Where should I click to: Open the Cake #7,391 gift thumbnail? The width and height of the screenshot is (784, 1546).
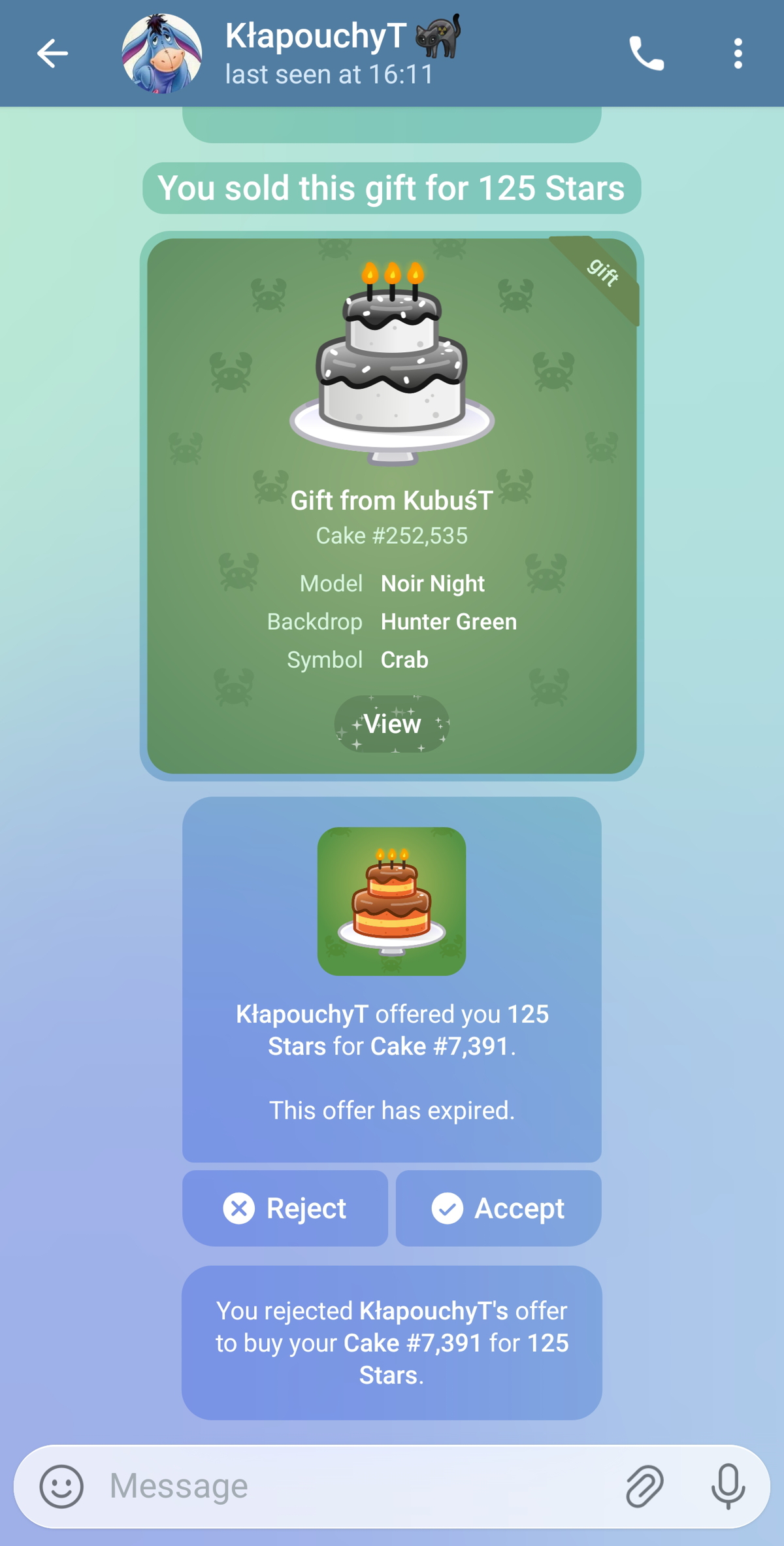391,901
